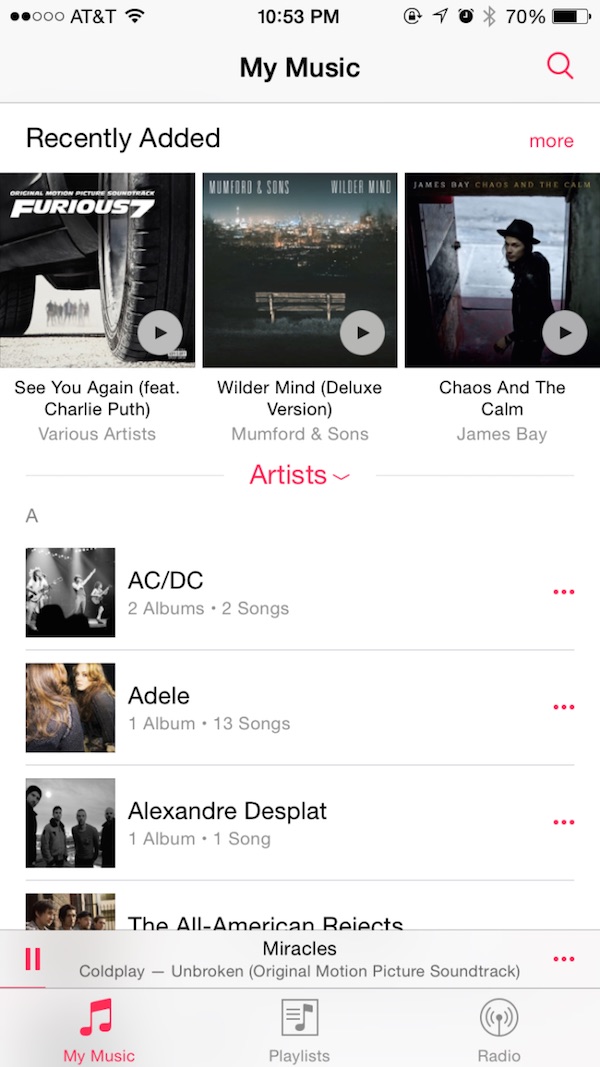Switch to the Playlists tab

(x=299, y=1029)
